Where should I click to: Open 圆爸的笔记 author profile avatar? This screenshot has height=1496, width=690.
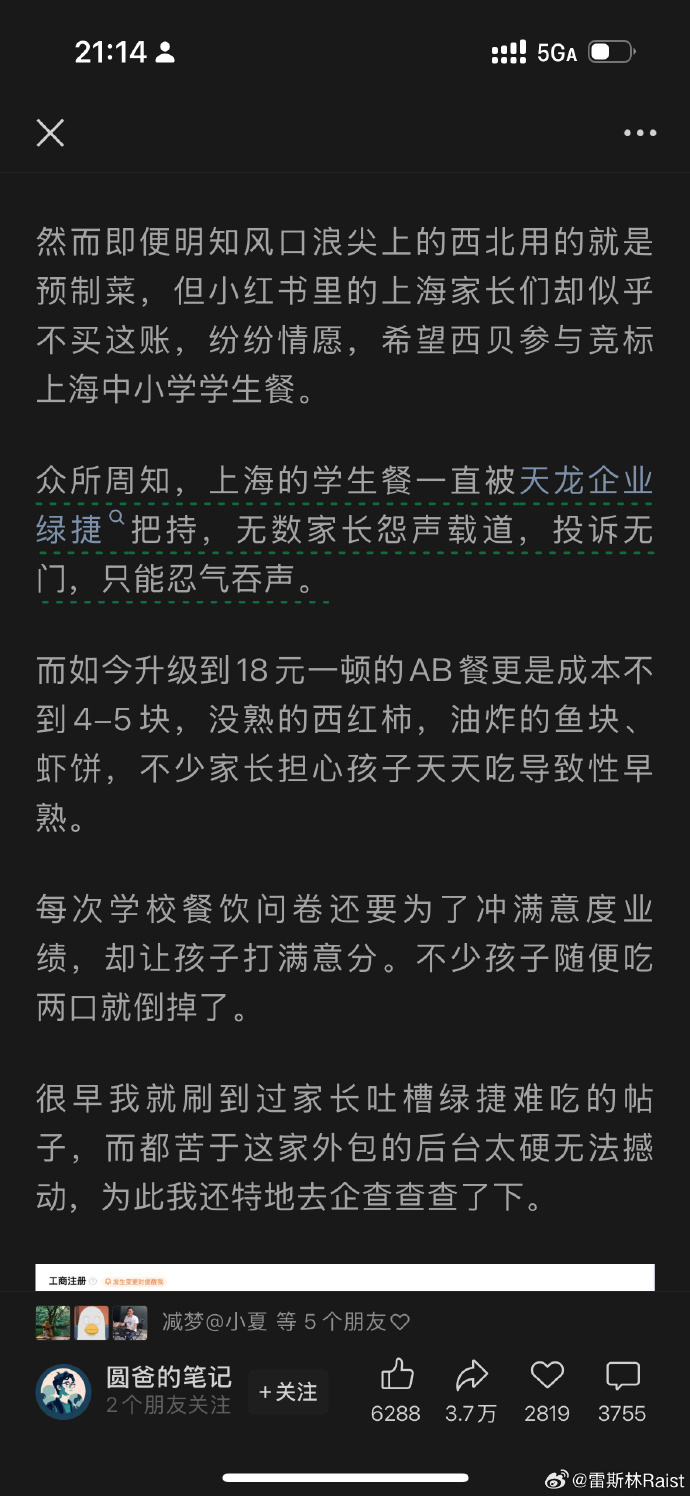63,1391
